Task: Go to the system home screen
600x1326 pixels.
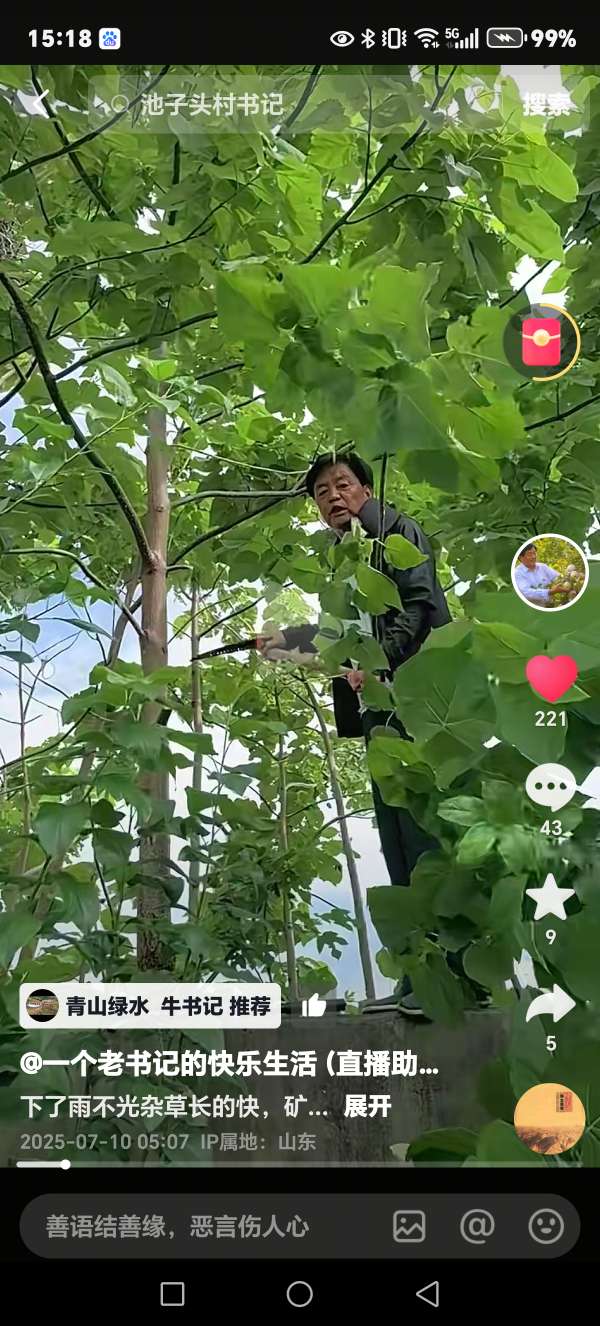Action: [x=300, y=1294]
